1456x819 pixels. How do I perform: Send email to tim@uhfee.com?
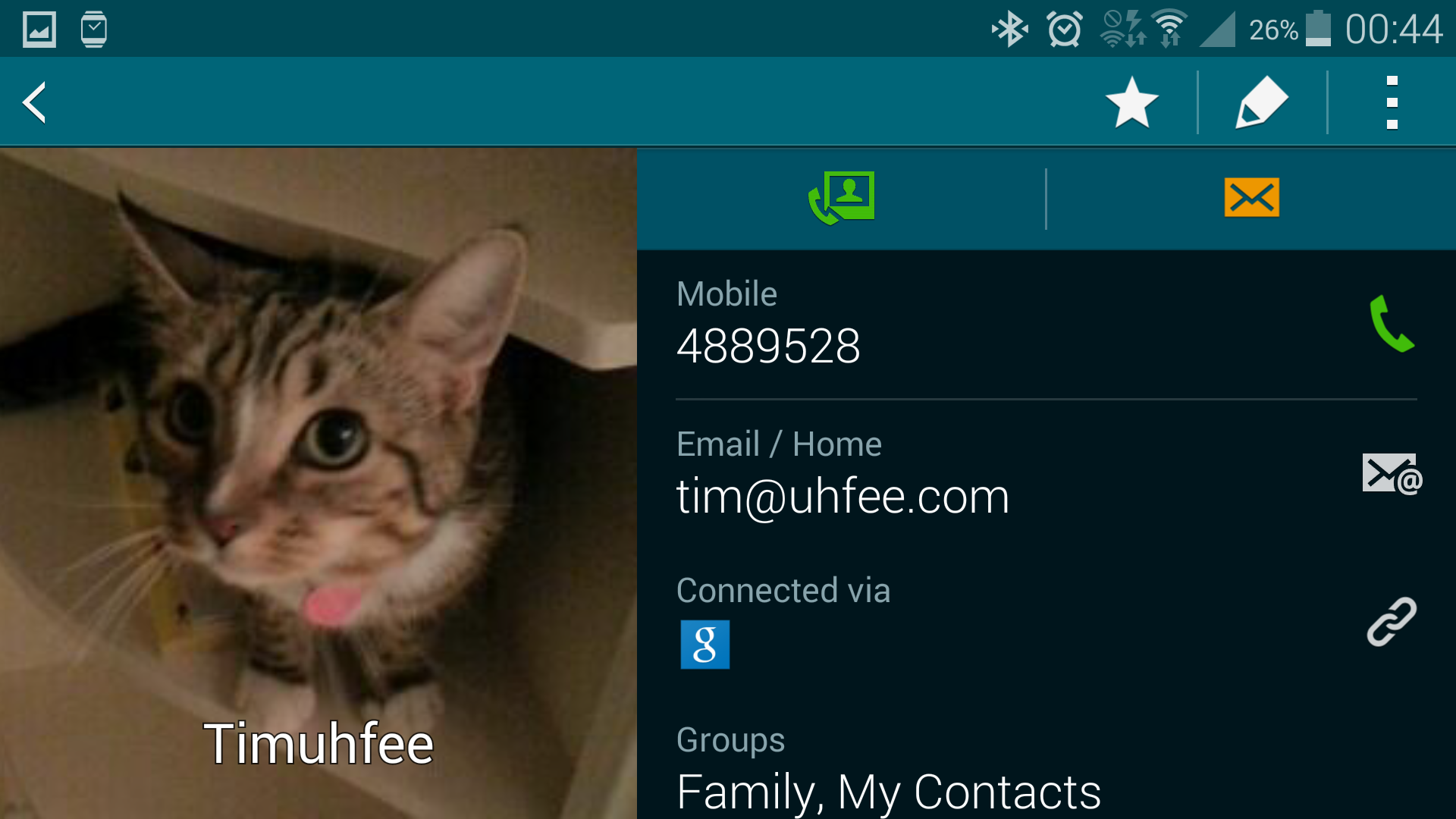(1392, 474)
